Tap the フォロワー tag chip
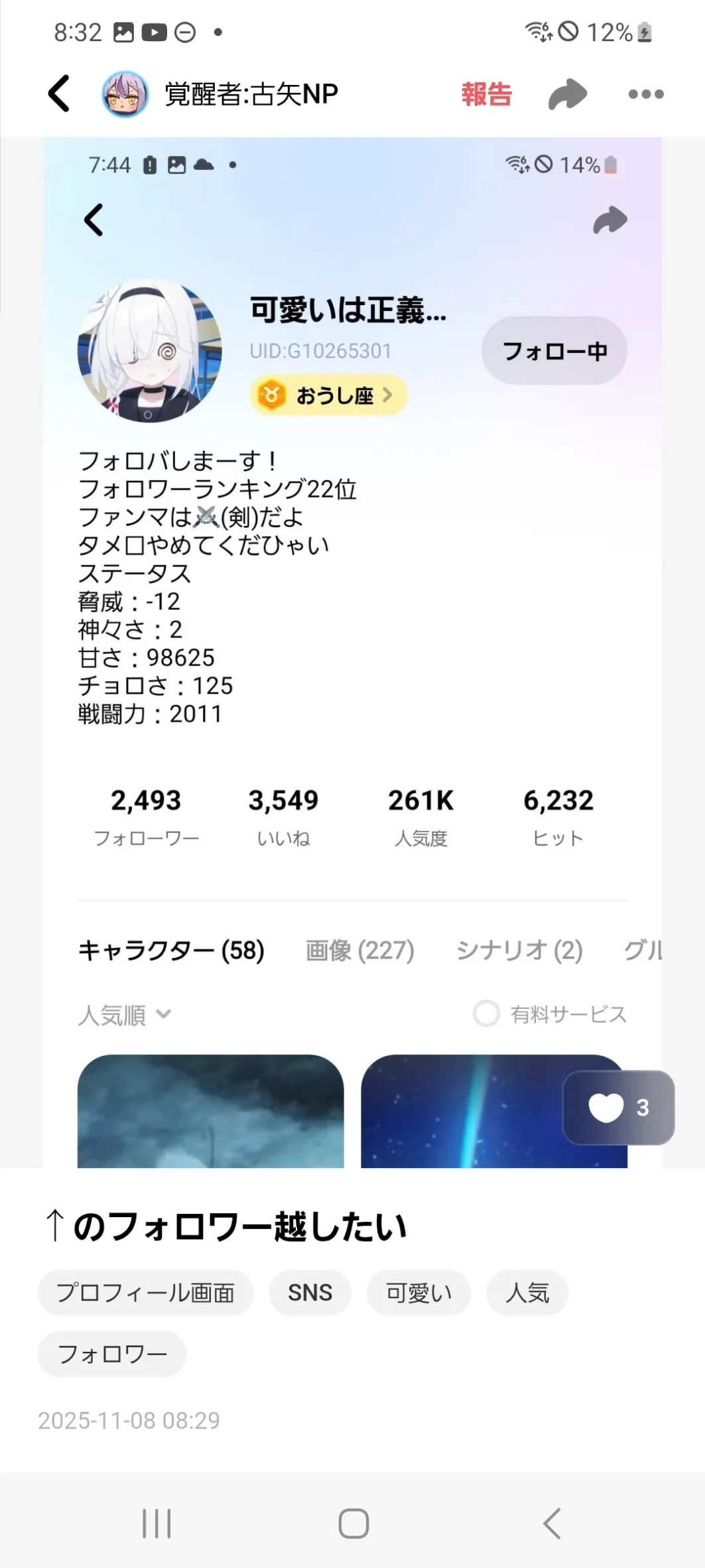 (112, 1354)
